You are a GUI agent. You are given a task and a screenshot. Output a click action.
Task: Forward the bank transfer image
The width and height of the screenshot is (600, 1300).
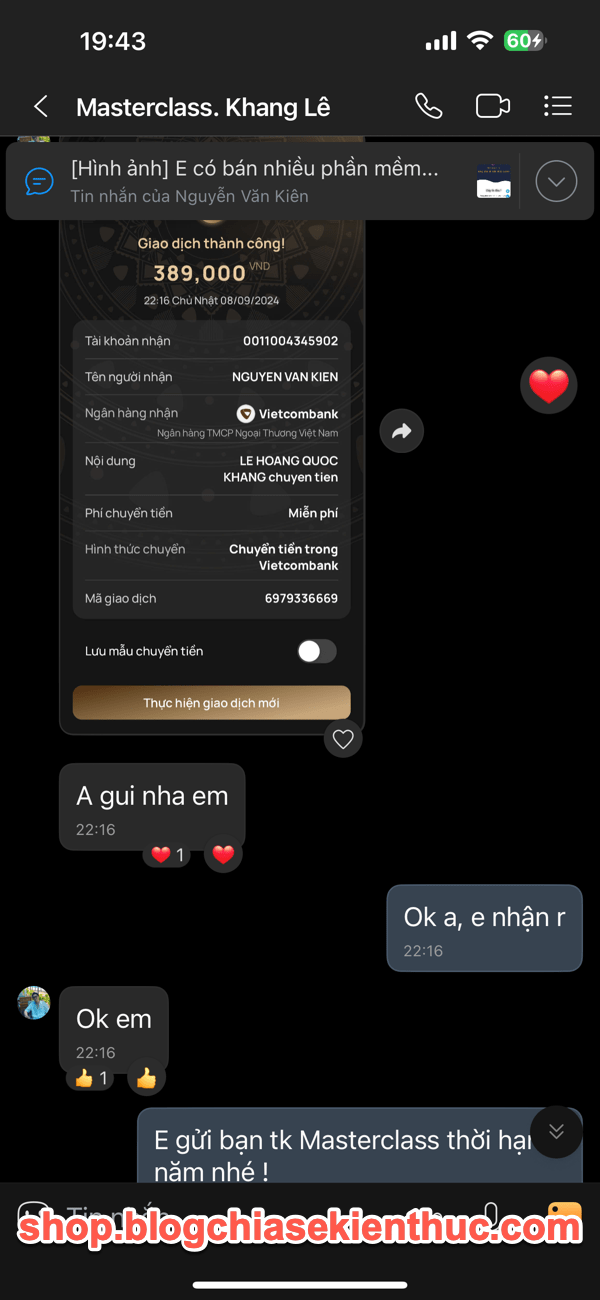[x=402, y=432]
